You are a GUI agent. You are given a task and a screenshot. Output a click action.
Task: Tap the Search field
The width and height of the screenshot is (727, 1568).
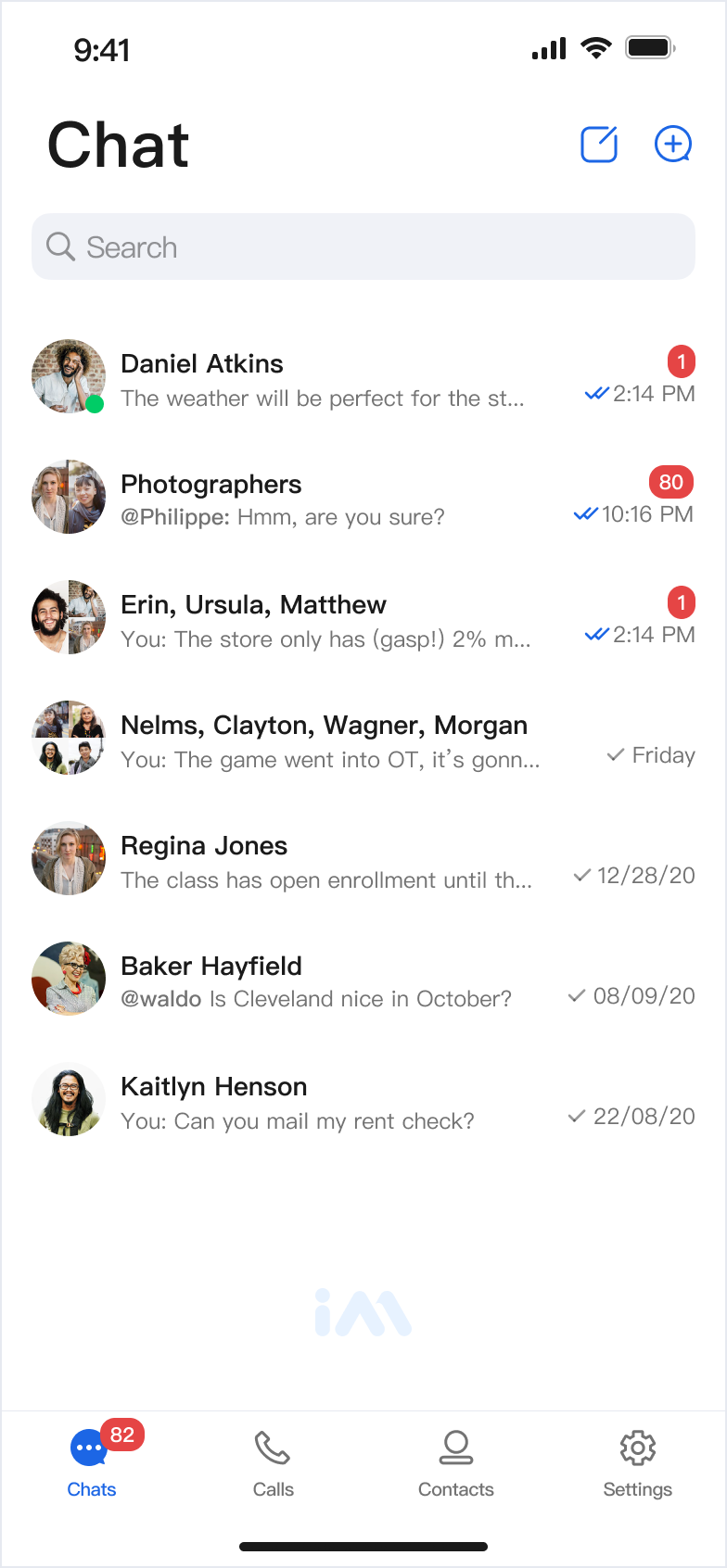[x=363, y=247]
